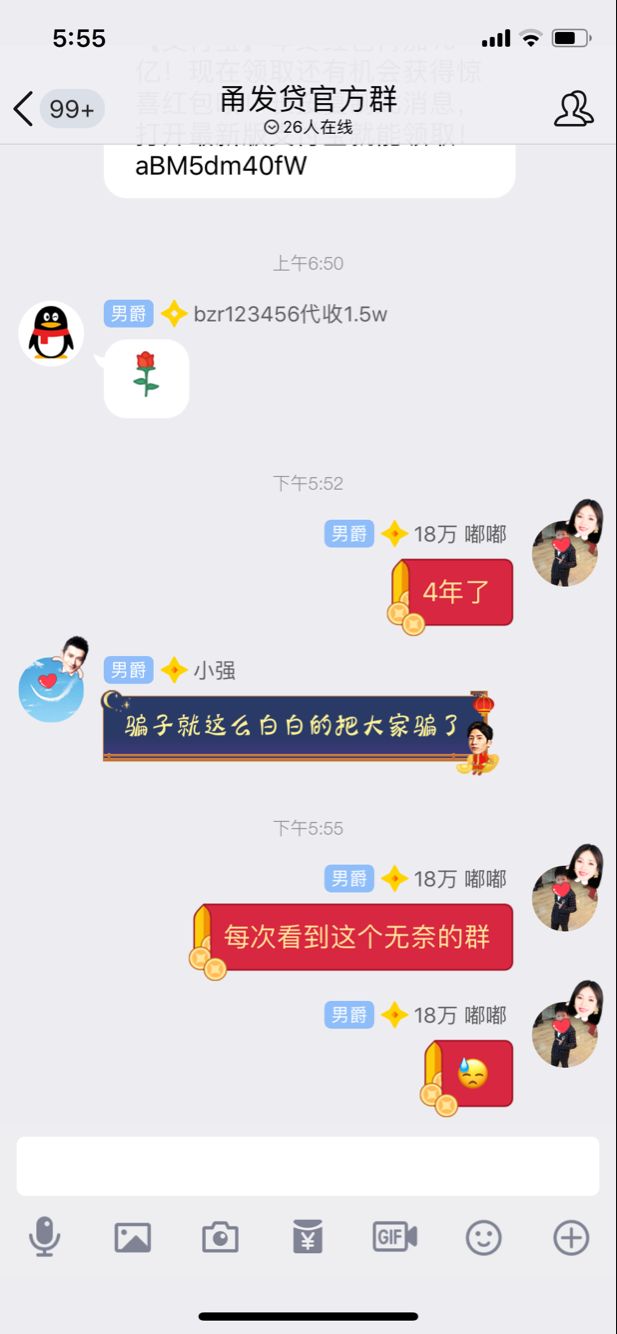The height and width of the screenshot is (1334, 617).
Task: Send a red packet
Action: click(307, 1238)
